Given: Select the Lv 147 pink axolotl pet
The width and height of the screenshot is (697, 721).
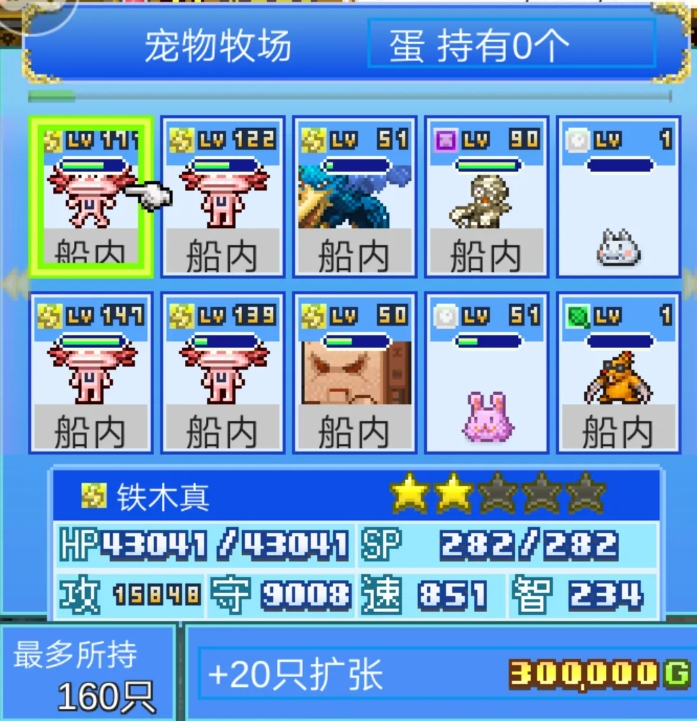Looking at the screenshot, I should 90,373.
